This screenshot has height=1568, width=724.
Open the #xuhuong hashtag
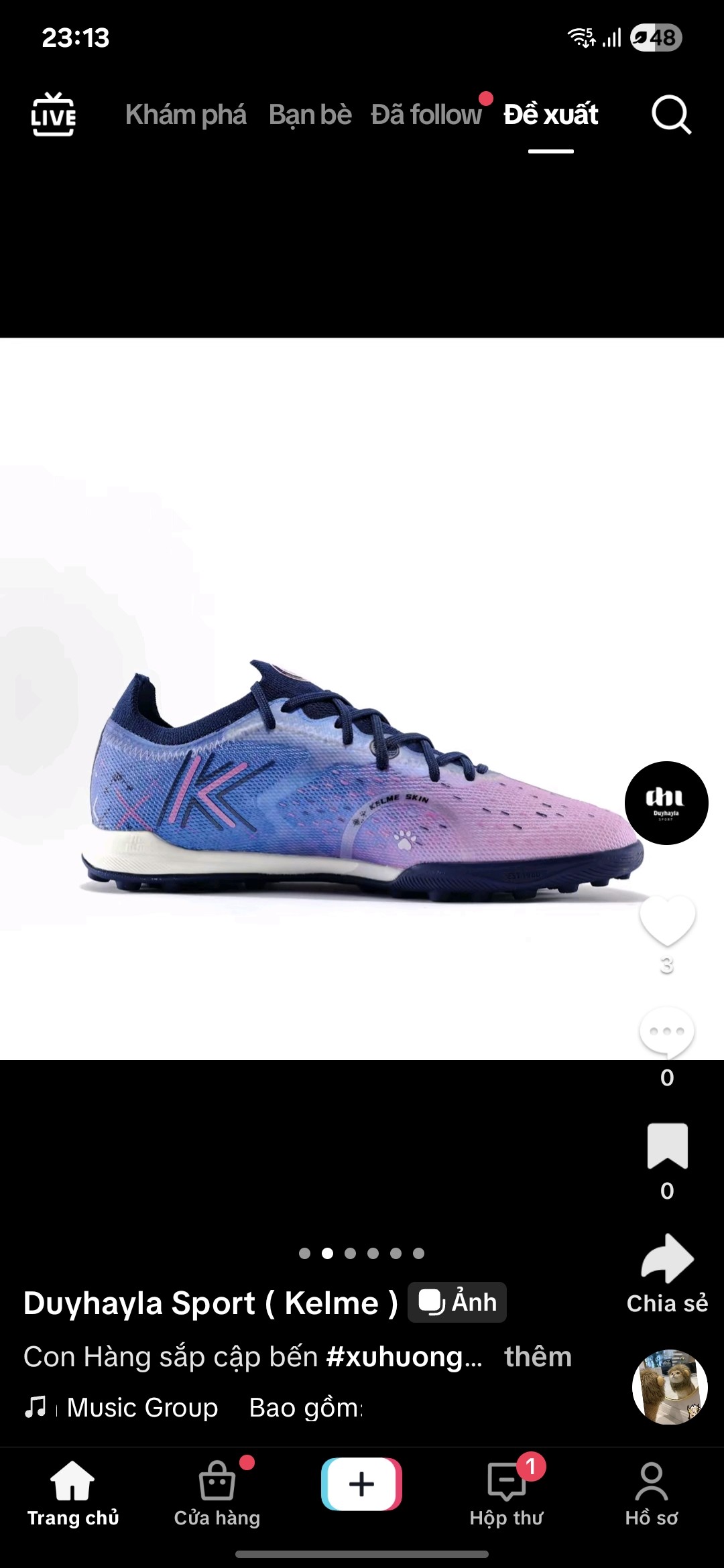(x=404, y=1357)
